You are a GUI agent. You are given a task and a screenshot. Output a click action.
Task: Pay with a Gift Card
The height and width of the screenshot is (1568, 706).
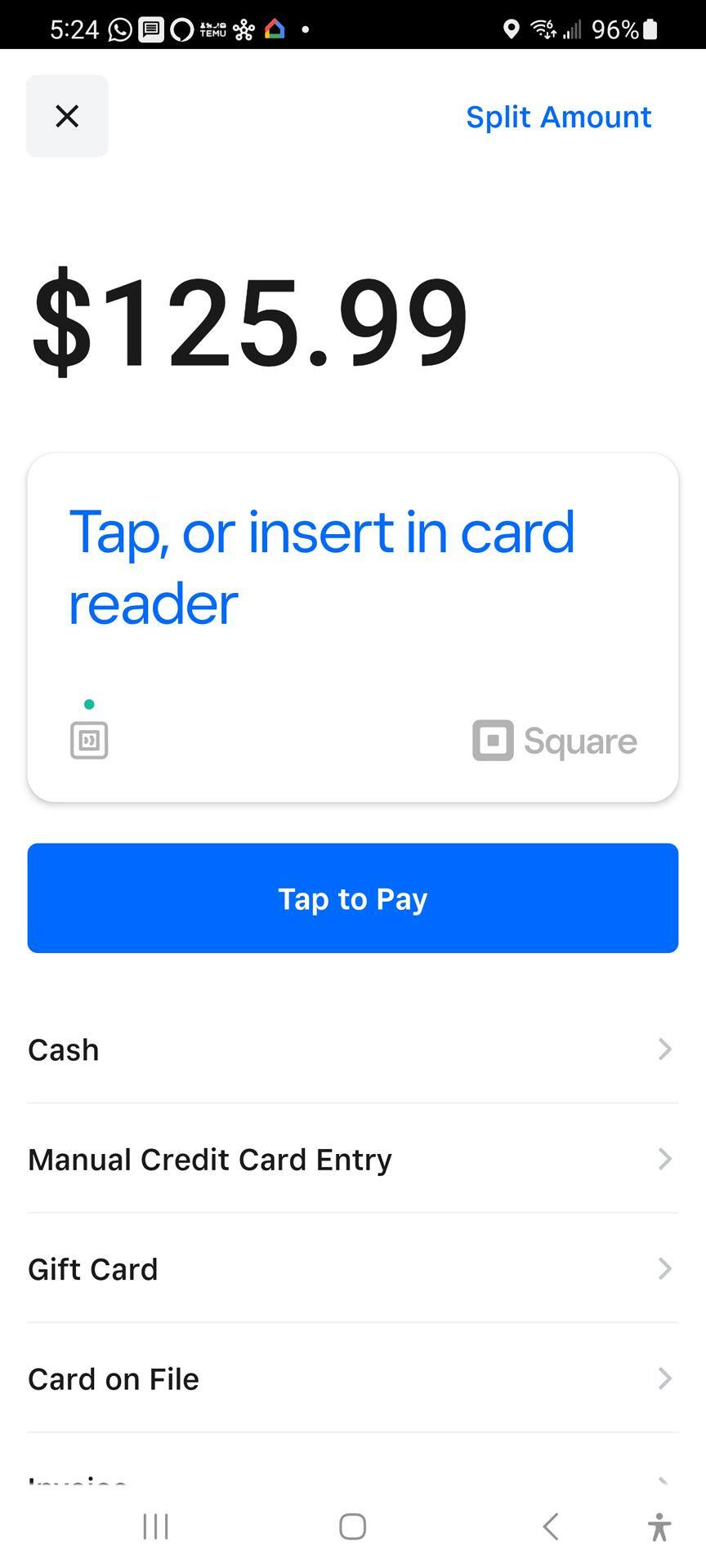click(353, 1268)
